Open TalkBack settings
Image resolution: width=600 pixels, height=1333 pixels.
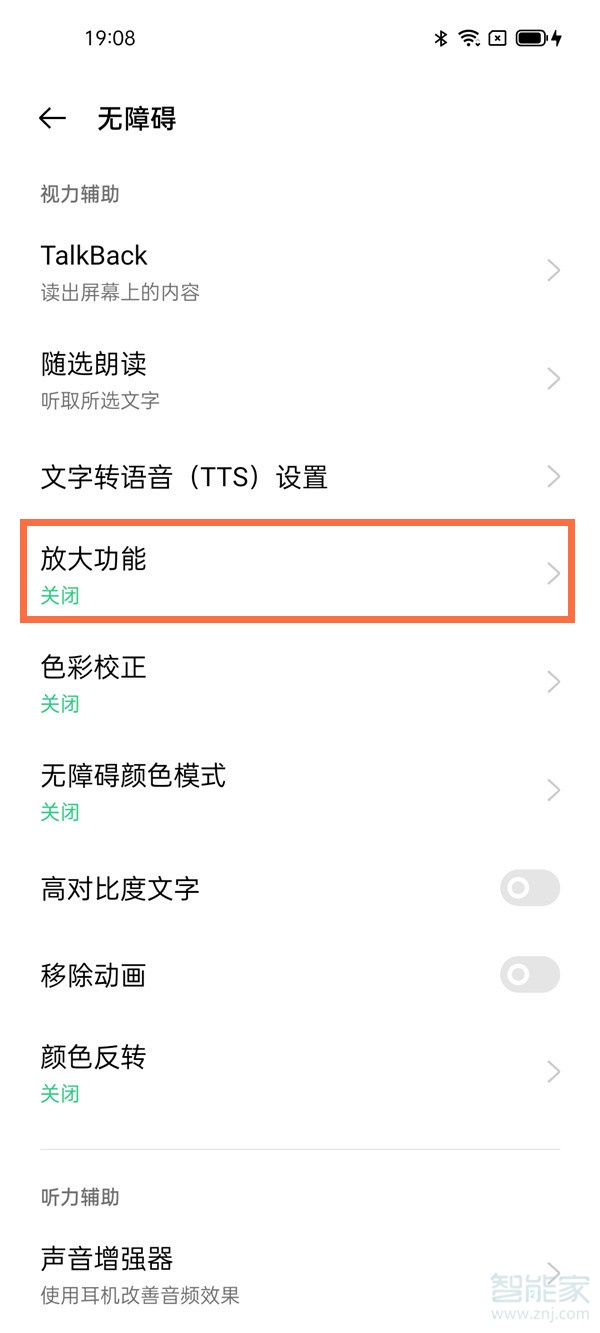point(298,271)
